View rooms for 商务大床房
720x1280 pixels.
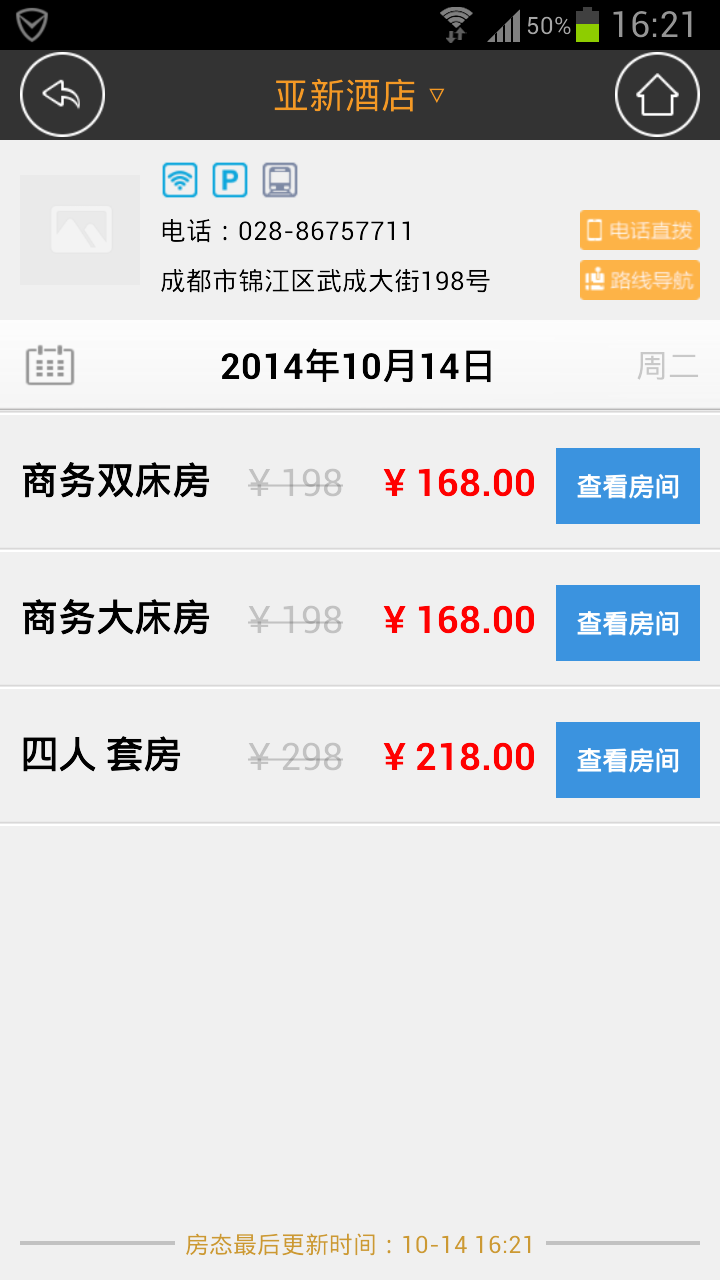[628, 623]
